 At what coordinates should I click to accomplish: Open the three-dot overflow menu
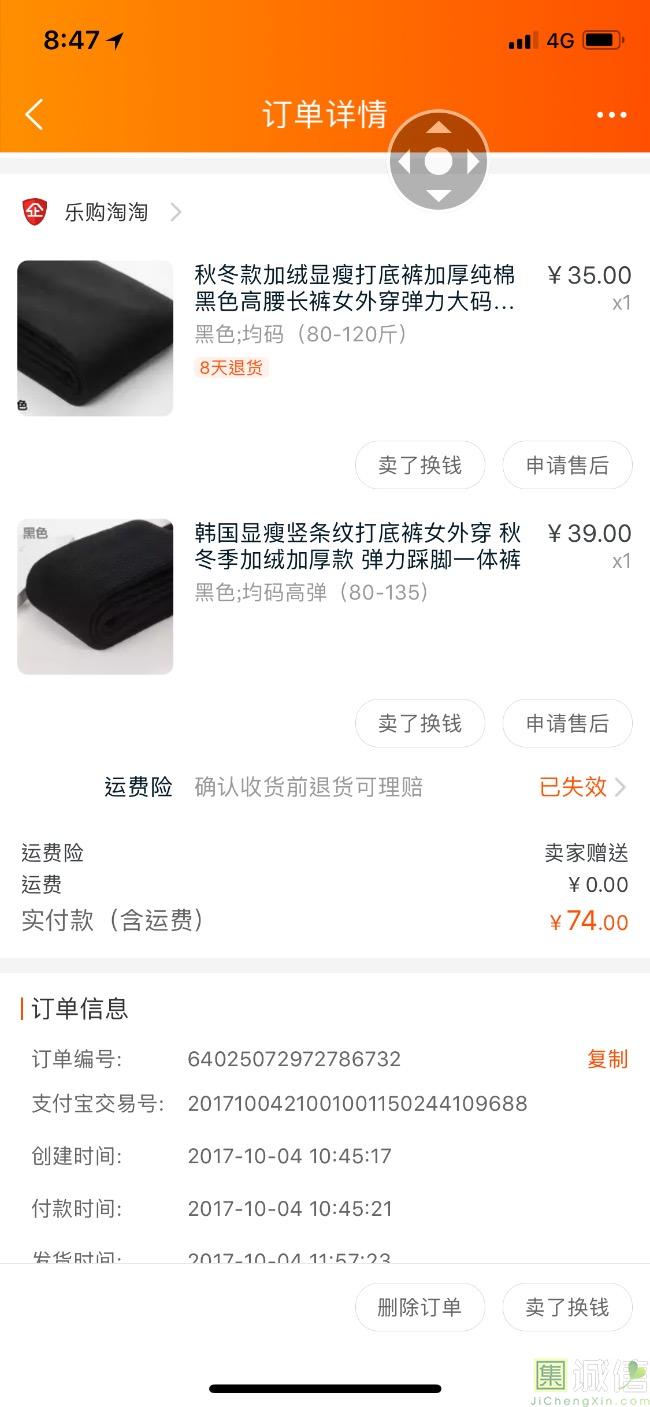click(x=611, y=115)
